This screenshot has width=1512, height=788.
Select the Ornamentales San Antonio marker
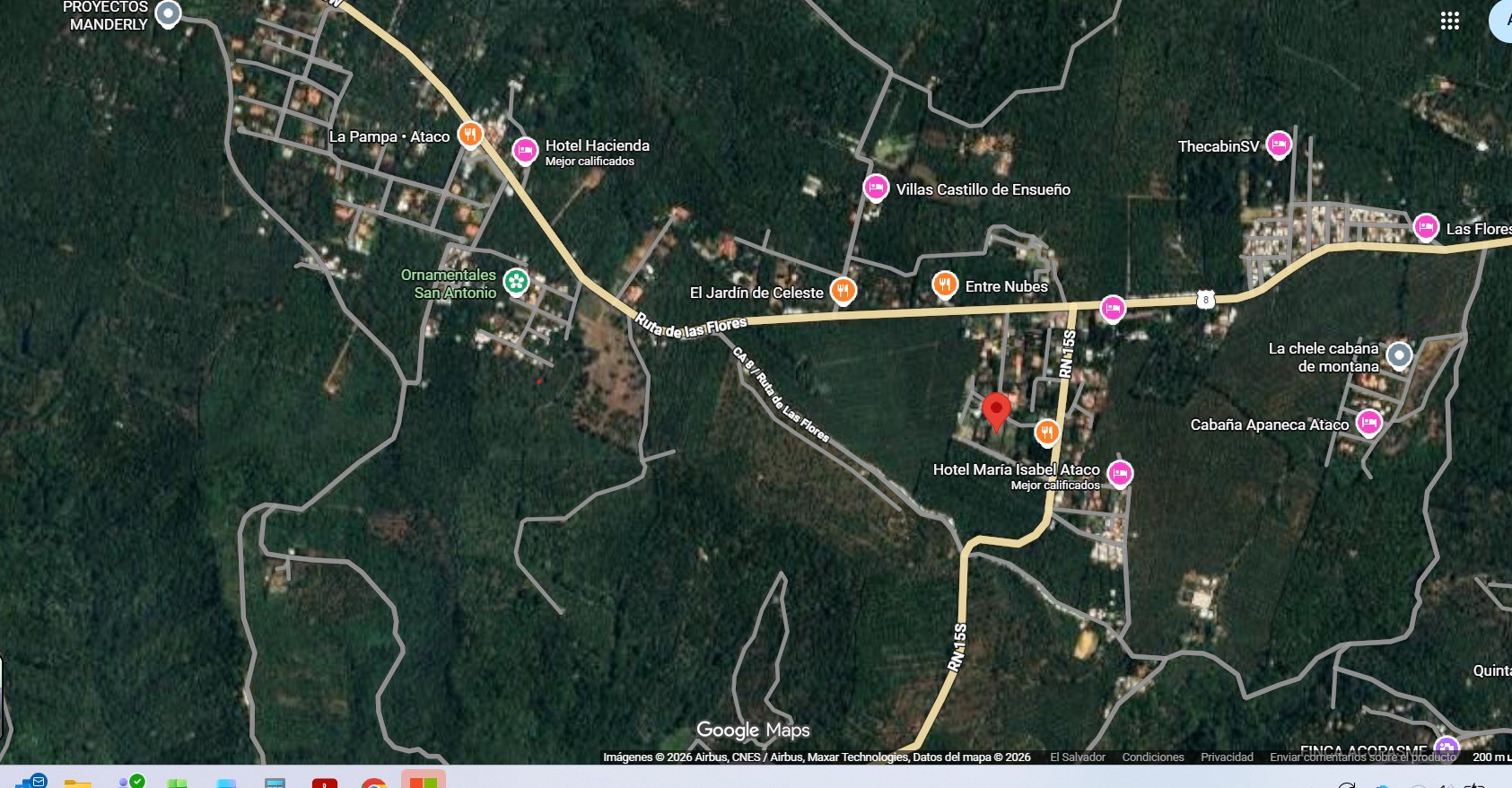click(x=516, y=282)
